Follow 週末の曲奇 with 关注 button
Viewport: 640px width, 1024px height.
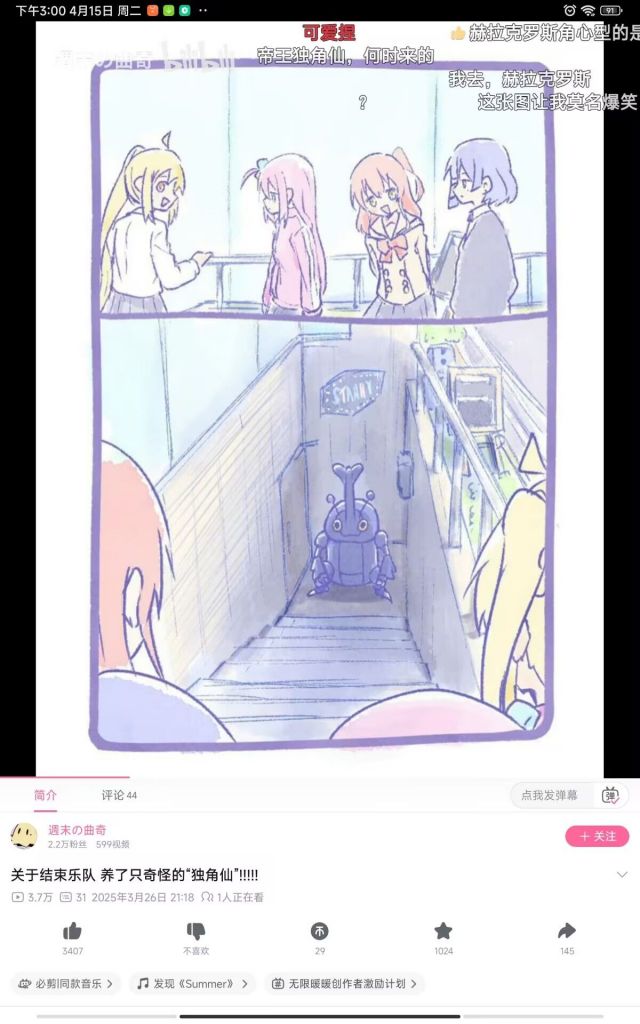click(x=597, y=836)
